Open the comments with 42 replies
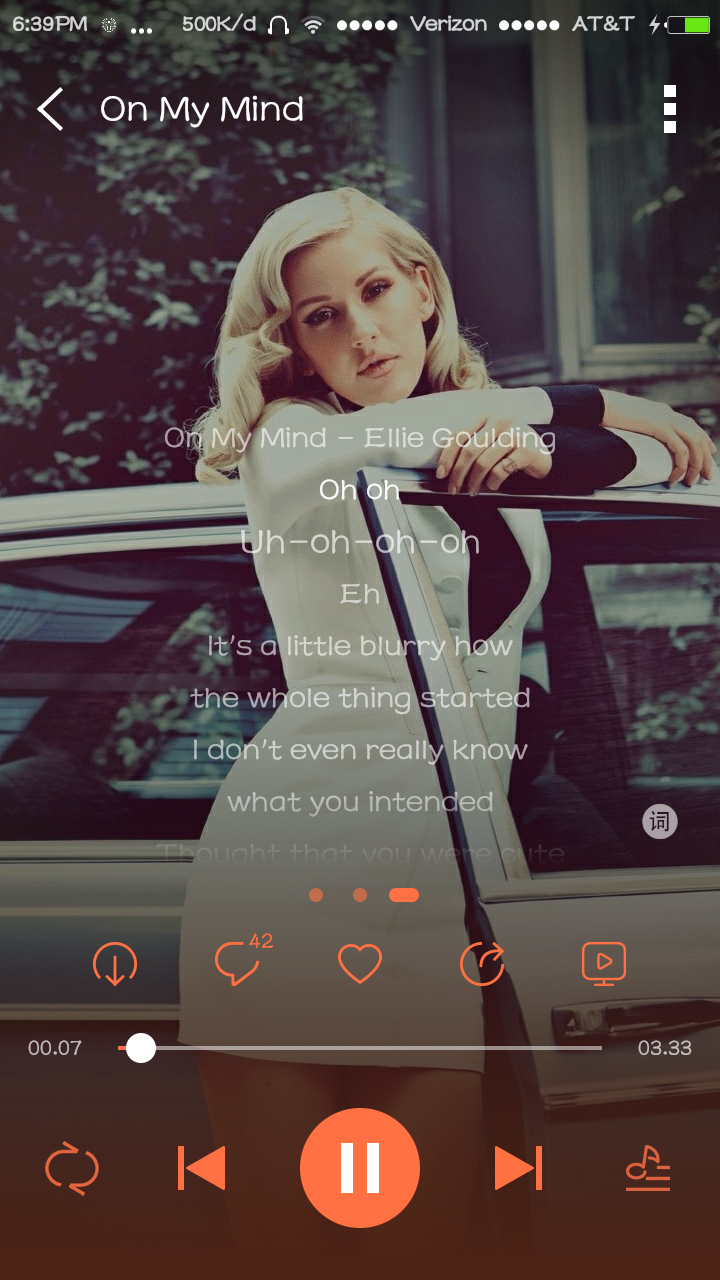720x1280 pixels. coord(240,962)
